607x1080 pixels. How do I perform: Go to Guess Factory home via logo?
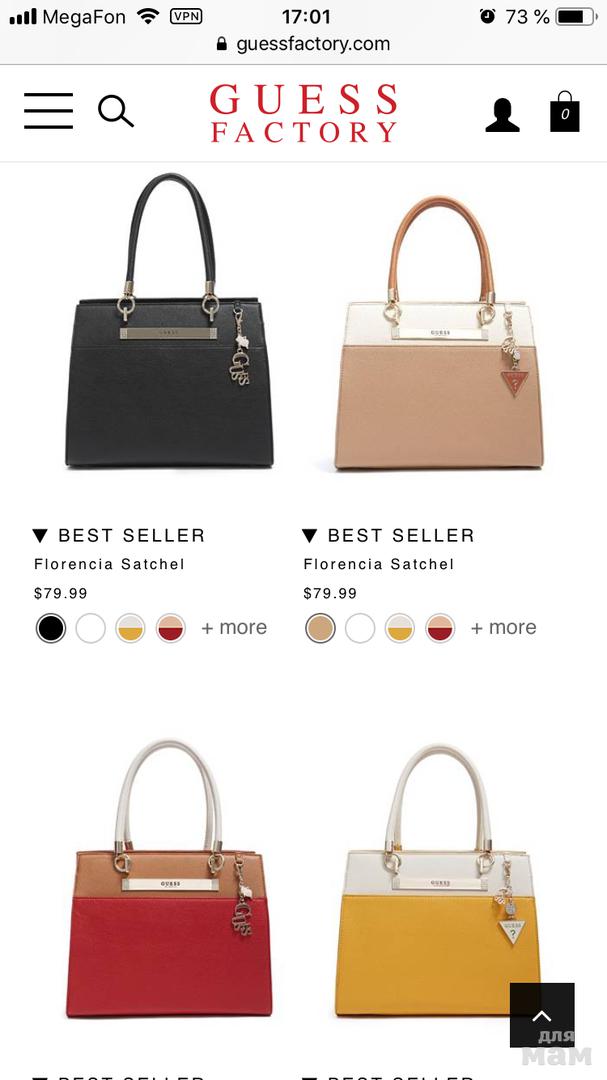click(303, 113)
